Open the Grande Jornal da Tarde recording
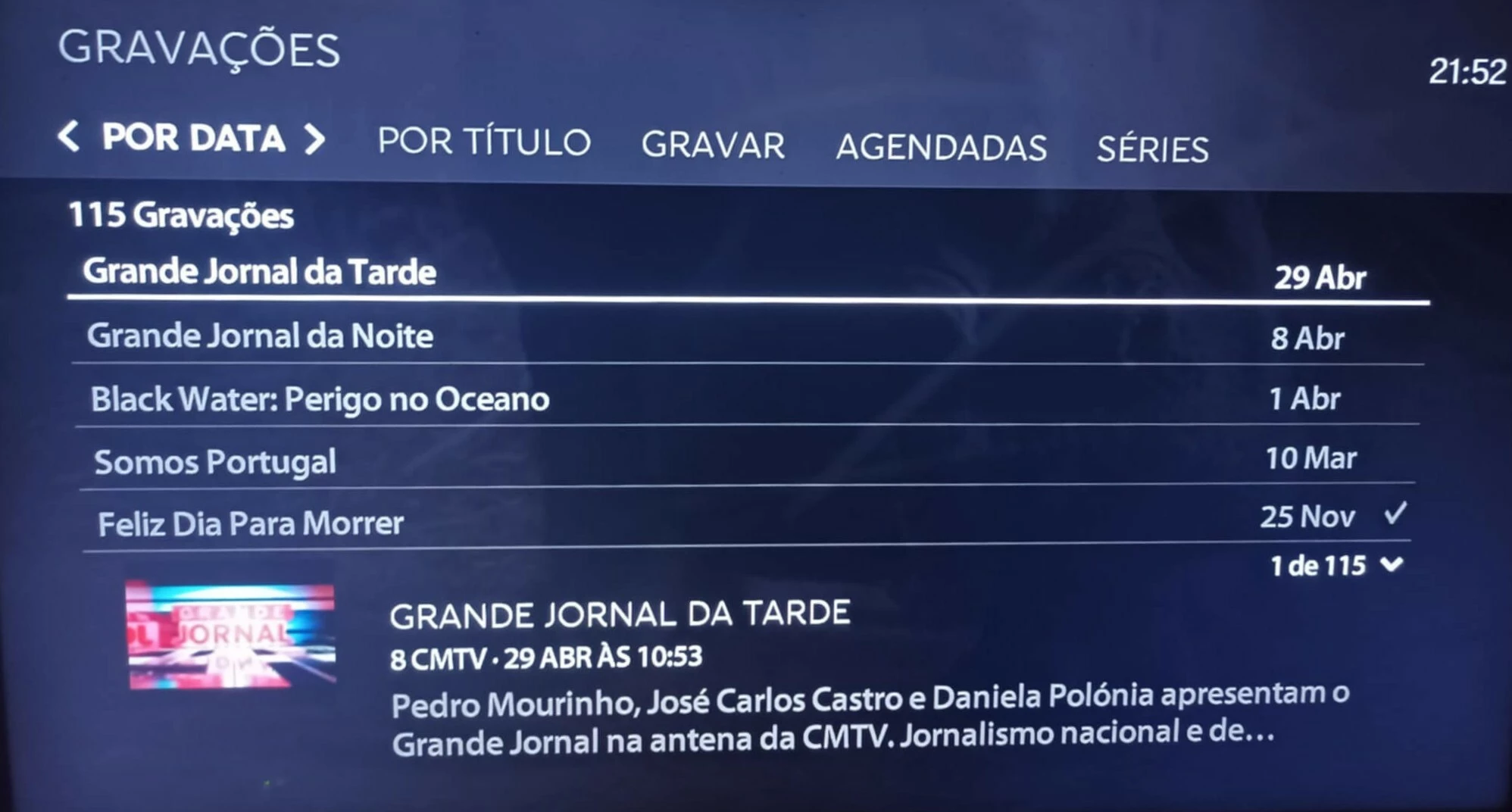The image size is (1512, 812). point(260,272)
